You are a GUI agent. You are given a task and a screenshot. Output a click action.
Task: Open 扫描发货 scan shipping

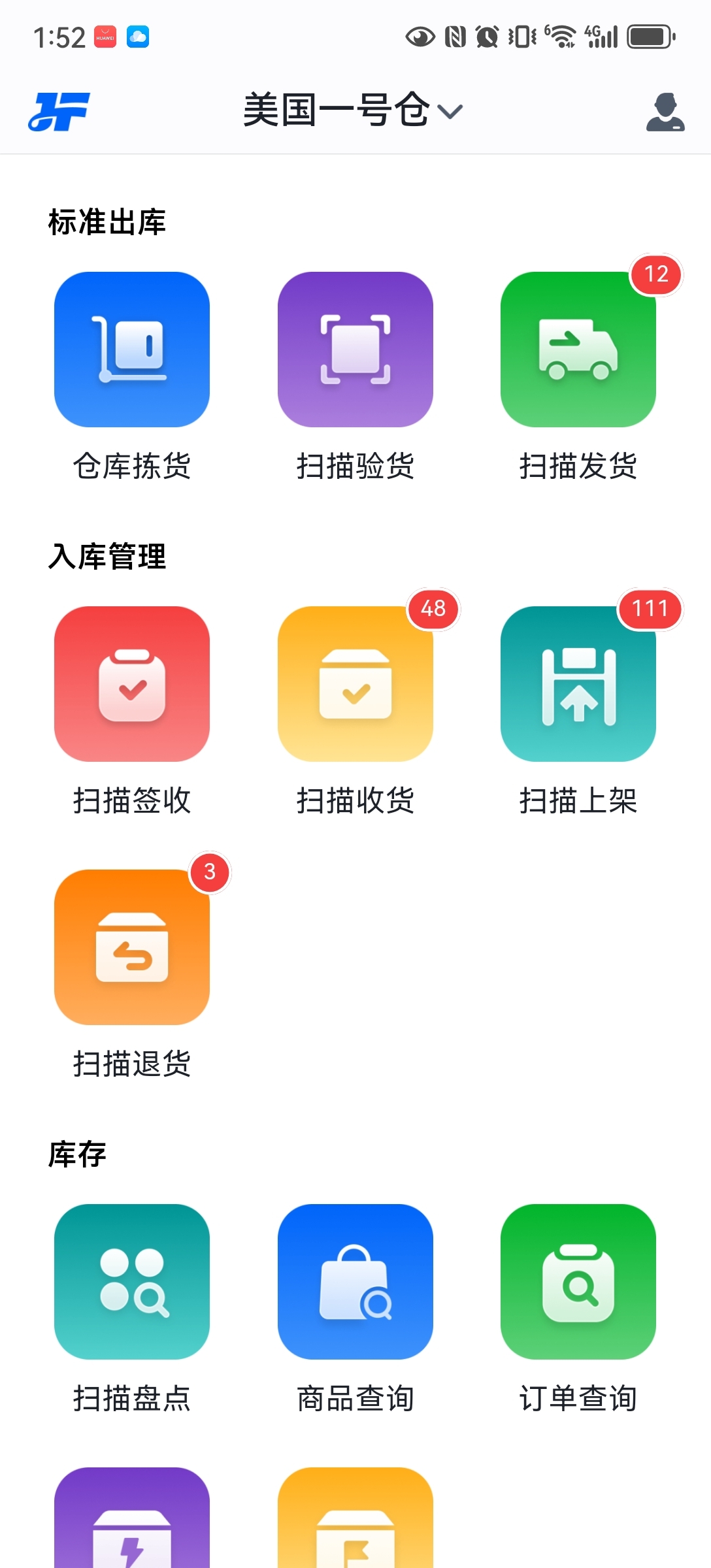tap(578, 350)
